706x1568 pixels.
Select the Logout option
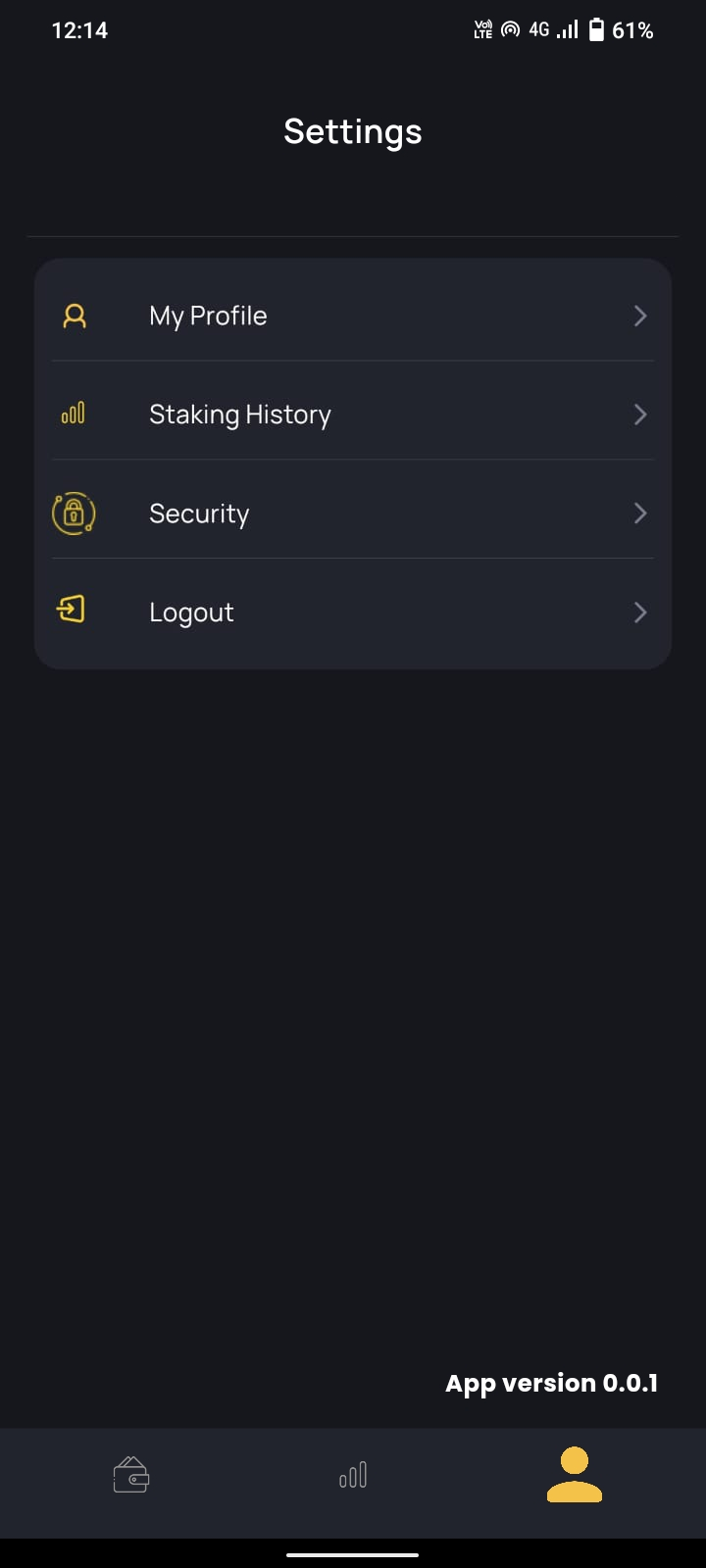pyautogui.click(x=351, y=612)
